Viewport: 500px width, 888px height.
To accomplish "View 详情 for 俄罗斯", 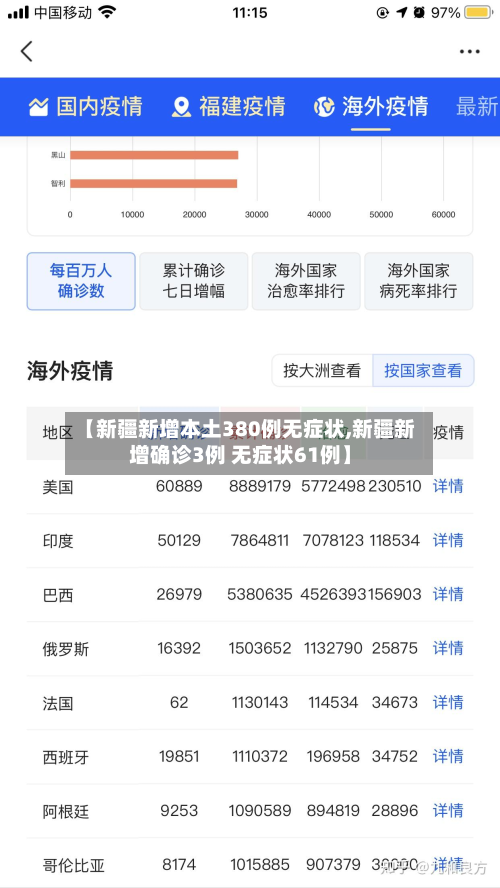I will point(448,648).
